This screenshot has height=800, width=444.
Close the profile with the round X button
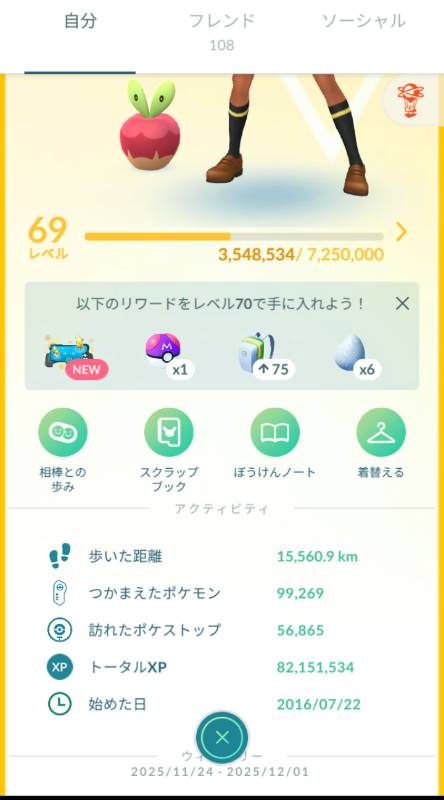(x=222, y=737)
